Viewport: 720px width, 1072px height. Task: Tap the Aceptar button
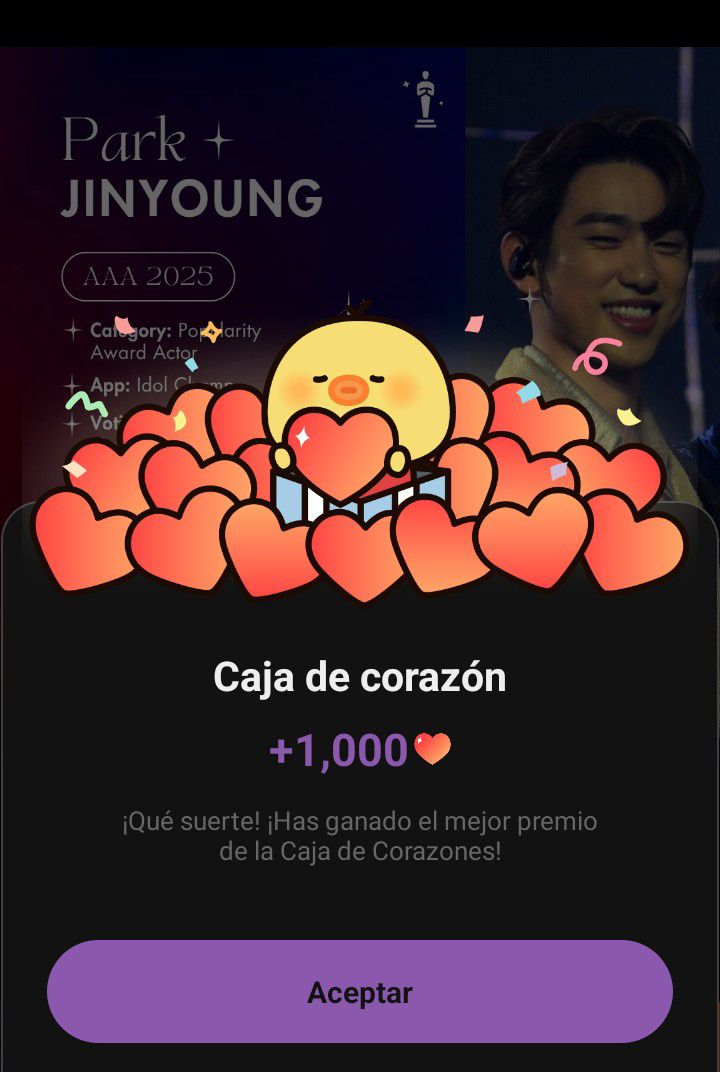[x=360, y=993]
